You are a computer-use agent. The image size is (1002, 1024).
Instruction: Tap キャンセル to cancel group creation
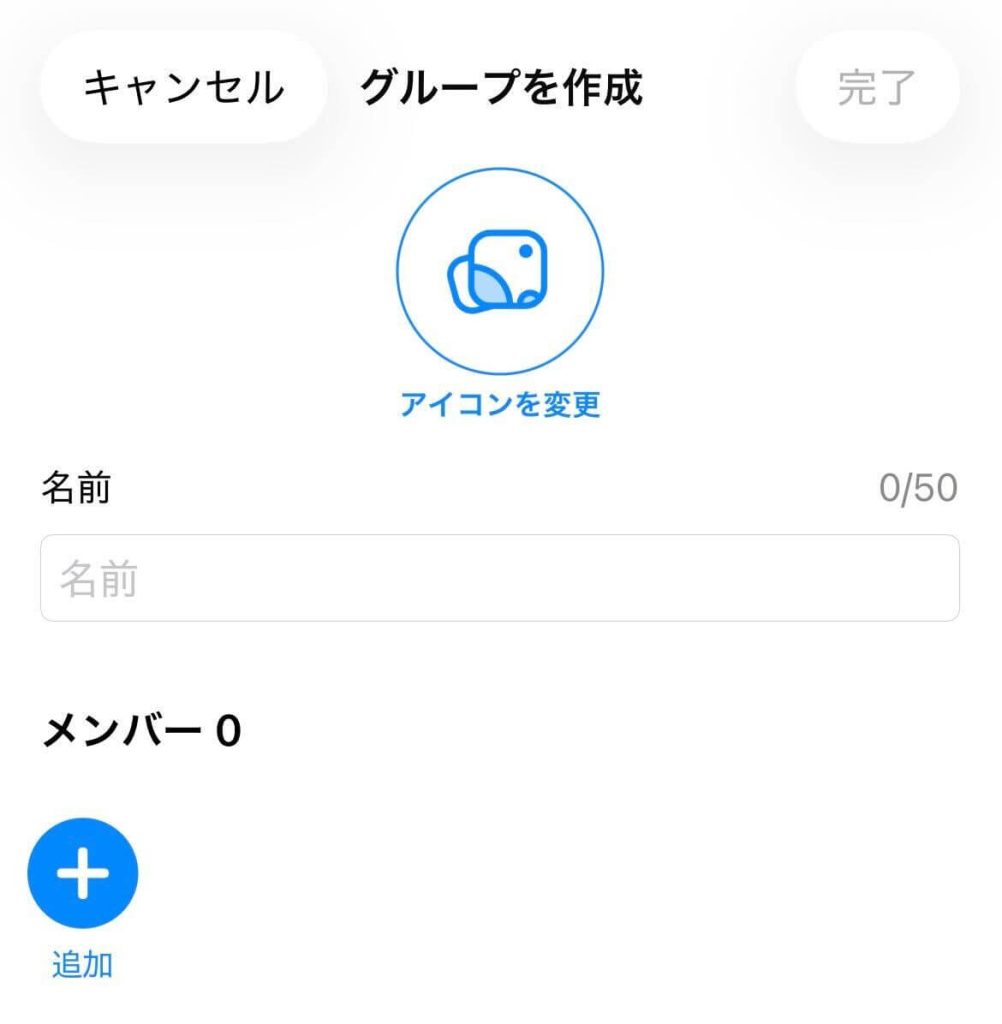(183, 88)
